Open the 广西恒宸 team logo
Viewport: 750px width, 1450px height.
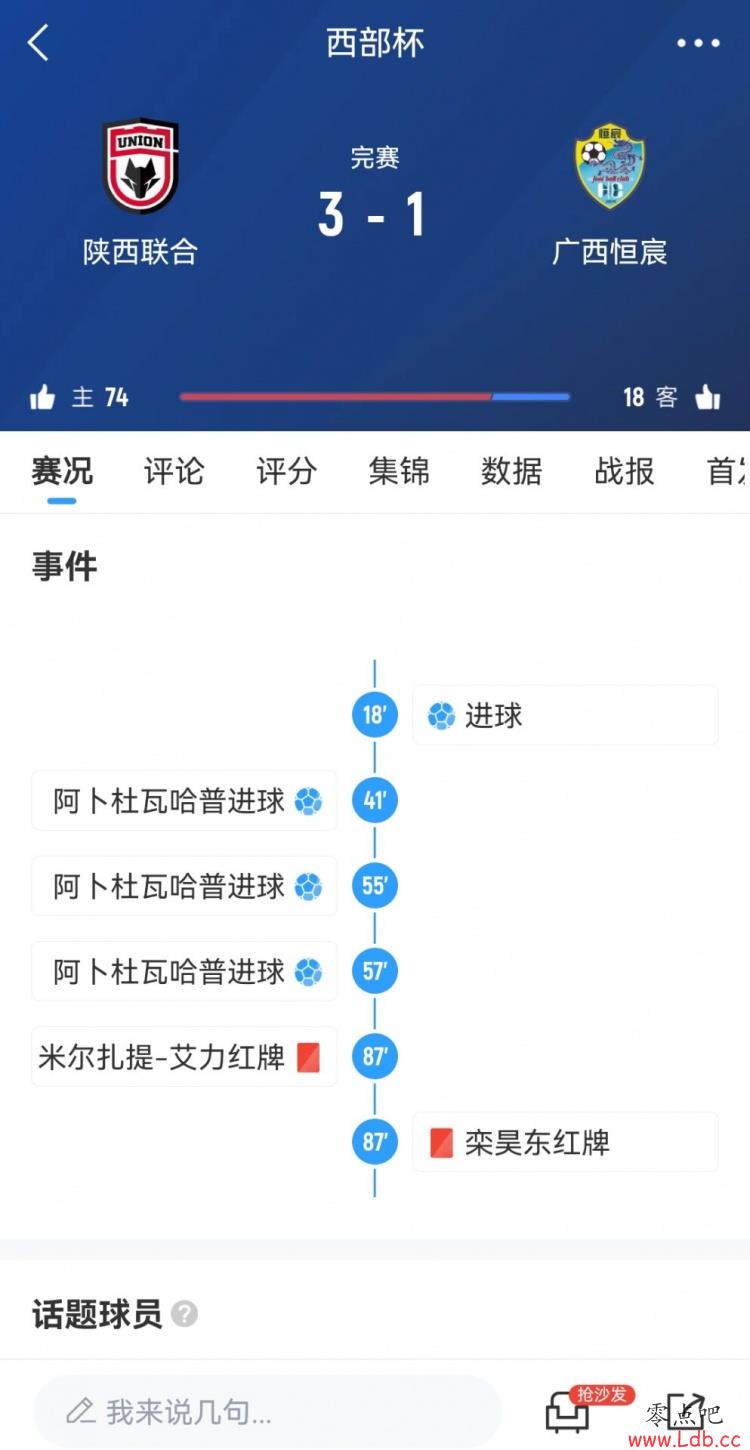pyautogui.click(x=609, y=166)
